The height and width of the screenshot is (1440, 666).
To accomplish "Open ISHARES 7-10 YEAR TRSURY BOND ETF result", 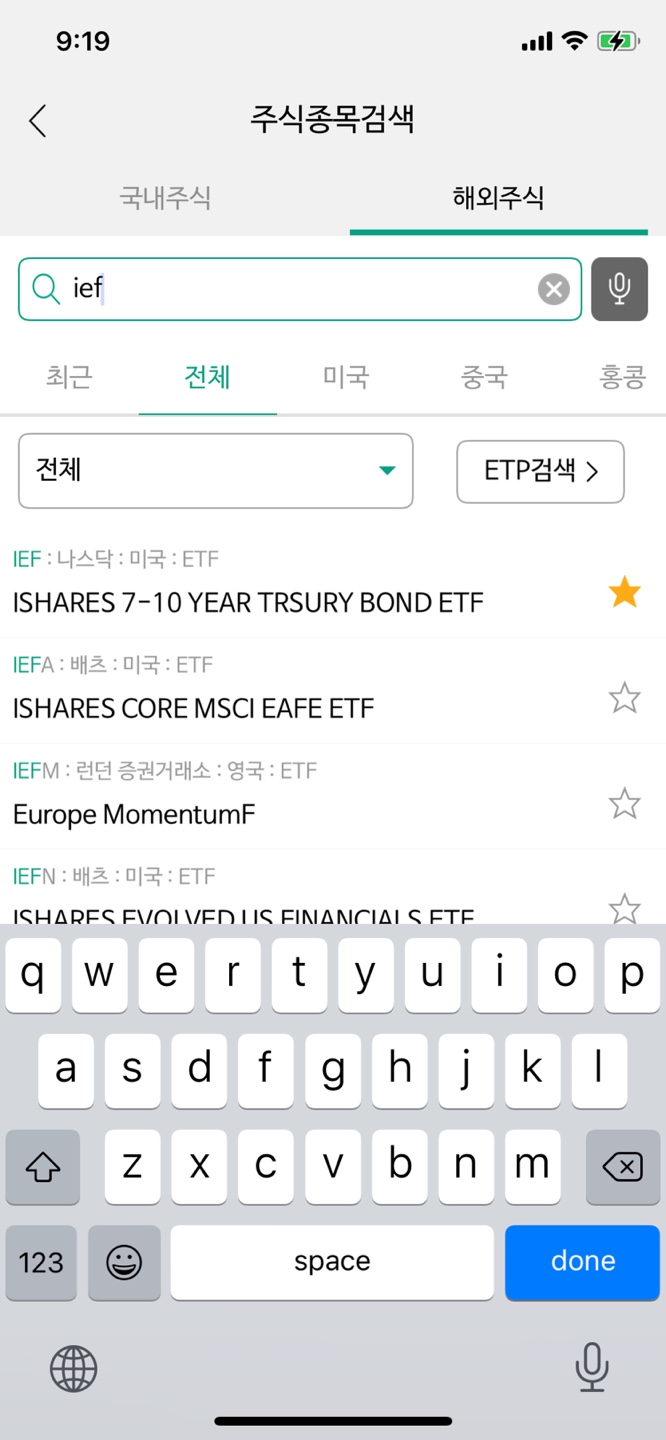I will tap(247, 603).
